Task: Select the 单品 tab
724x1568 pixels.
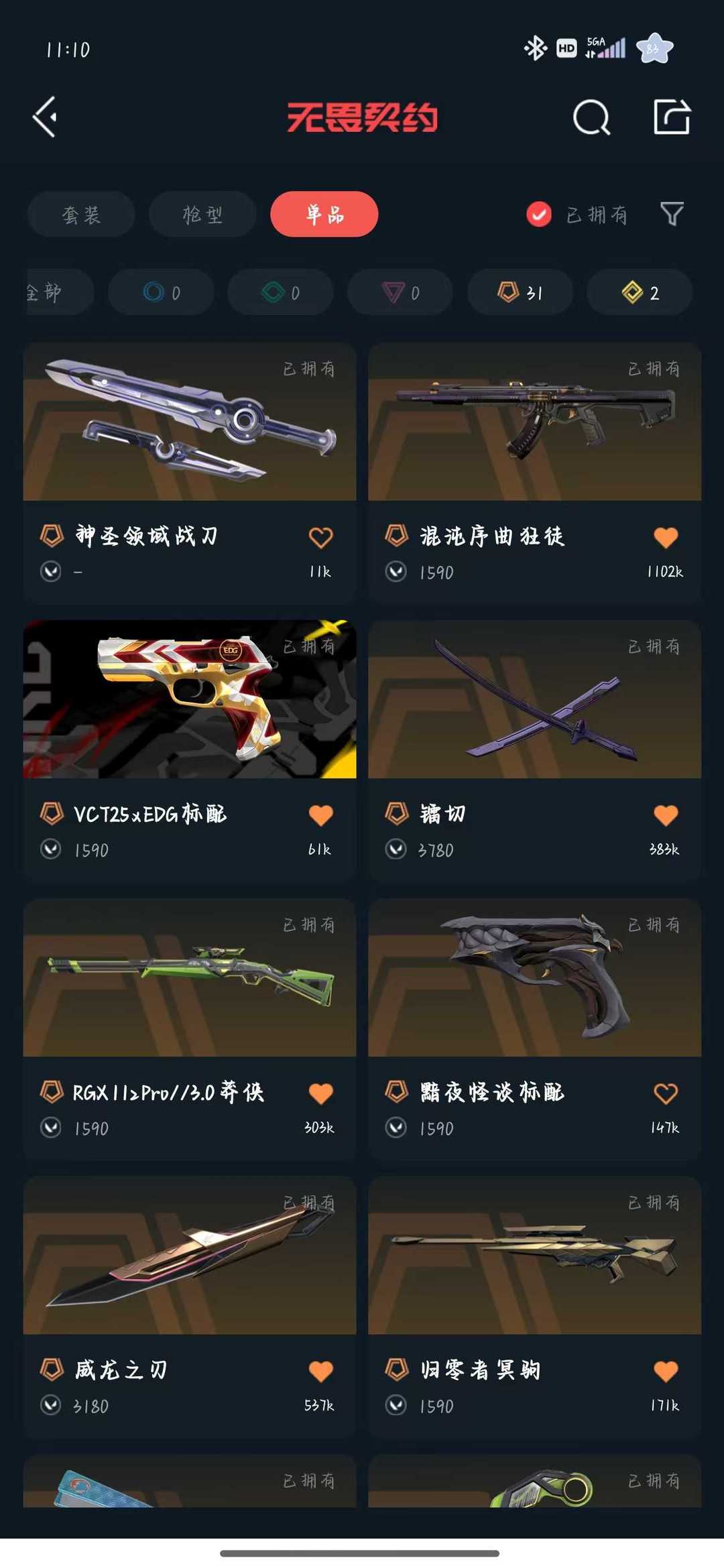Action: coord(324,215)
